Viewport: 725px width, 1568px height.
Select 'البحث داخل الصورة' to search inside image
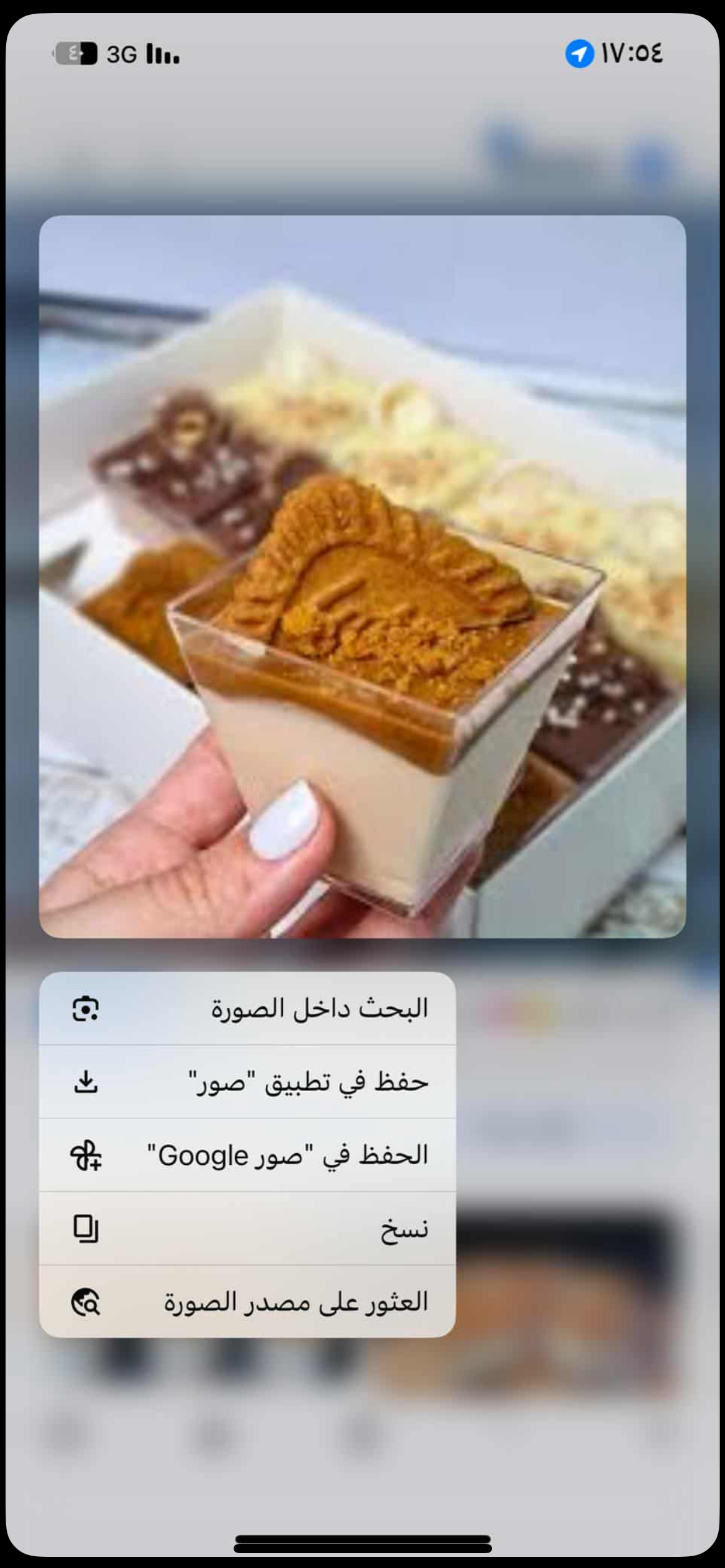(247, 1008)
